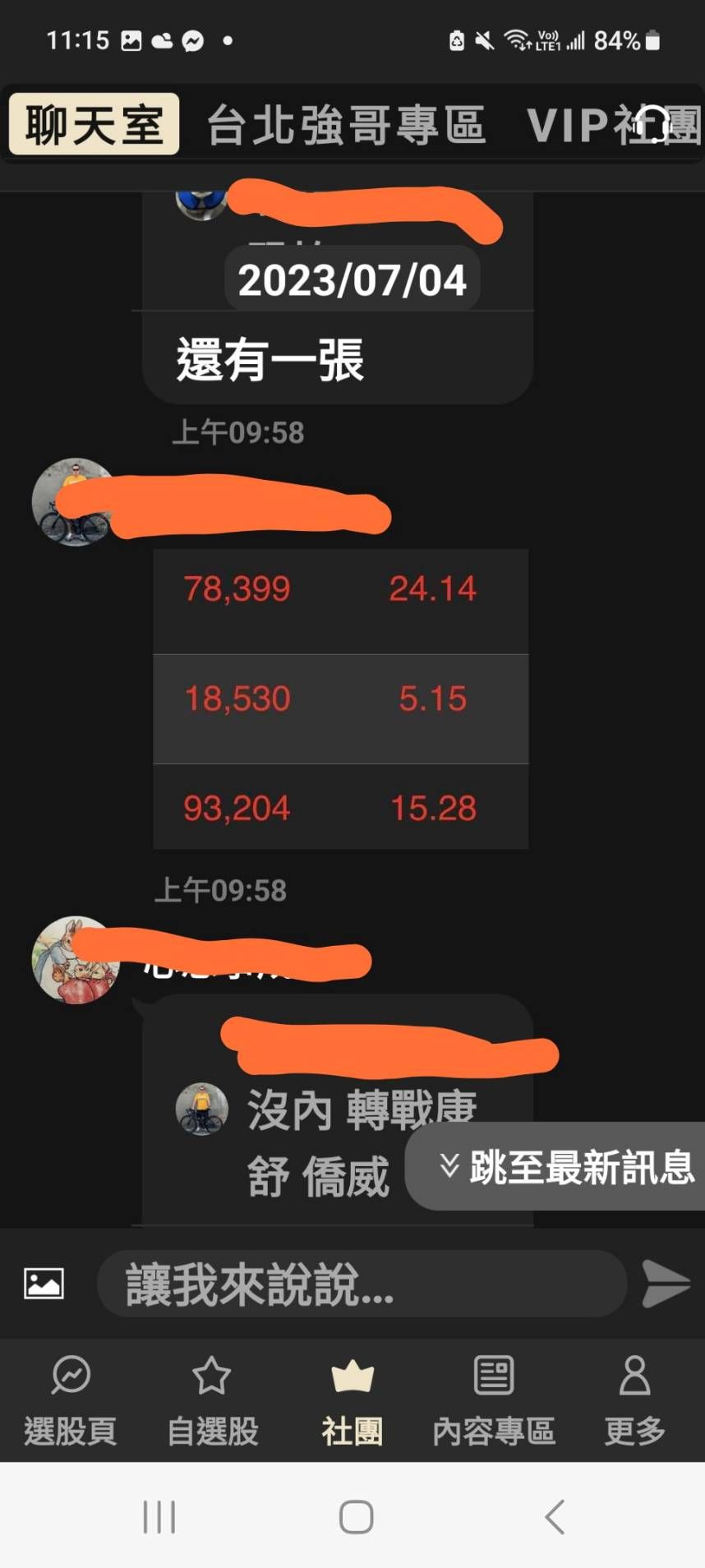This screenshot has height=1568, width=705.
Task: Select the 聊天室 tab
Action: point(92,125)
